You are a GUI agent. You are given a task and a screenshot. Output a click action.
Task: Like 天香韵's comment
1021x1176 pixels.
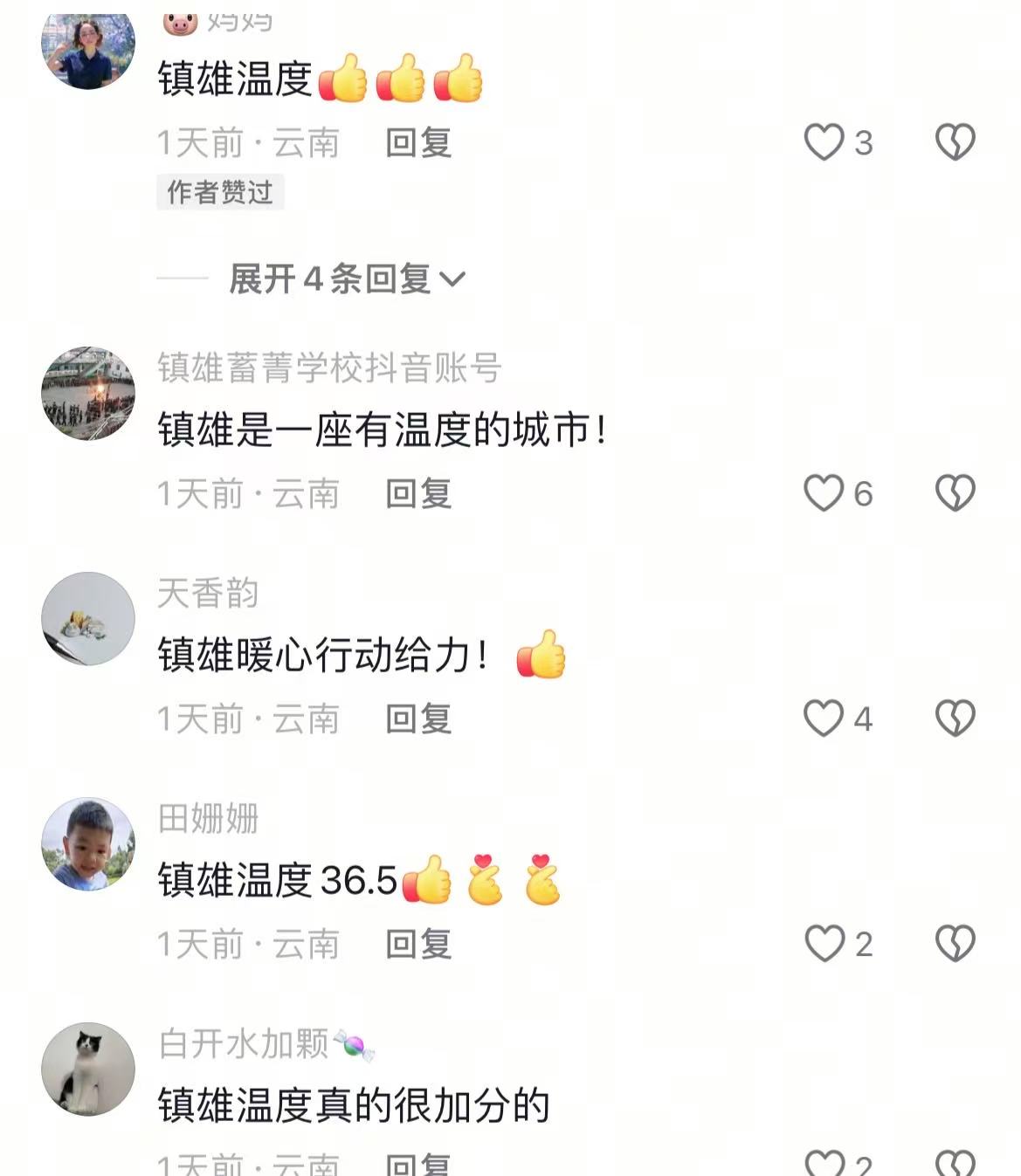coord(824,719)
